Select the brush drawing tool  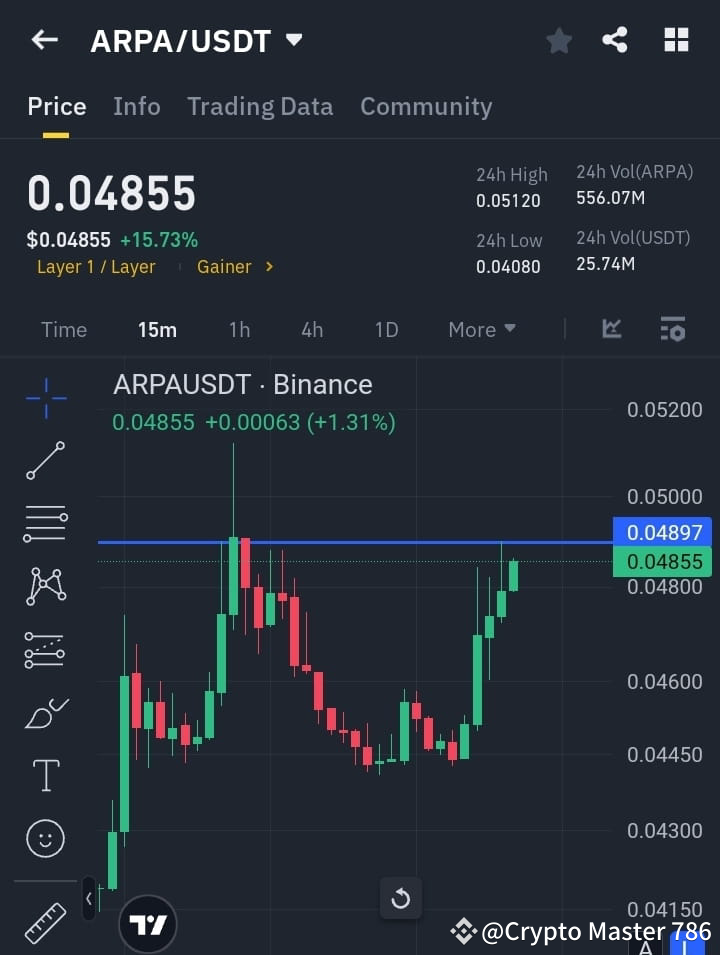coord(45,712)
